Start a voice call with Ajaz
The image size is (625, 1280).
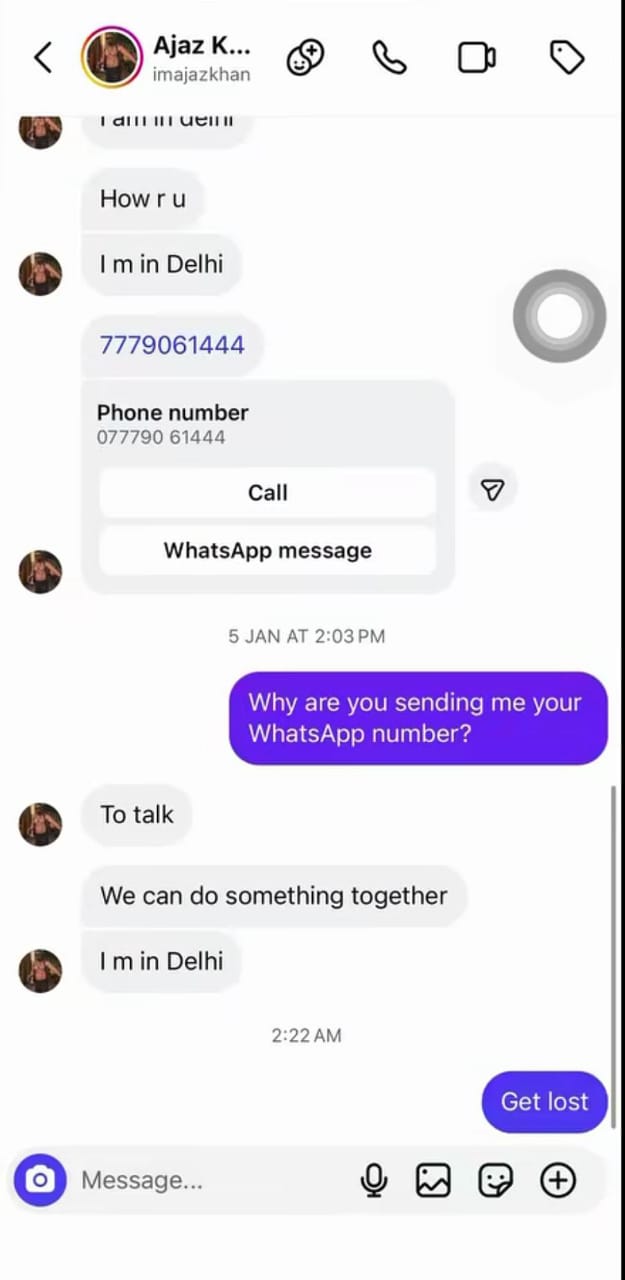389,58
